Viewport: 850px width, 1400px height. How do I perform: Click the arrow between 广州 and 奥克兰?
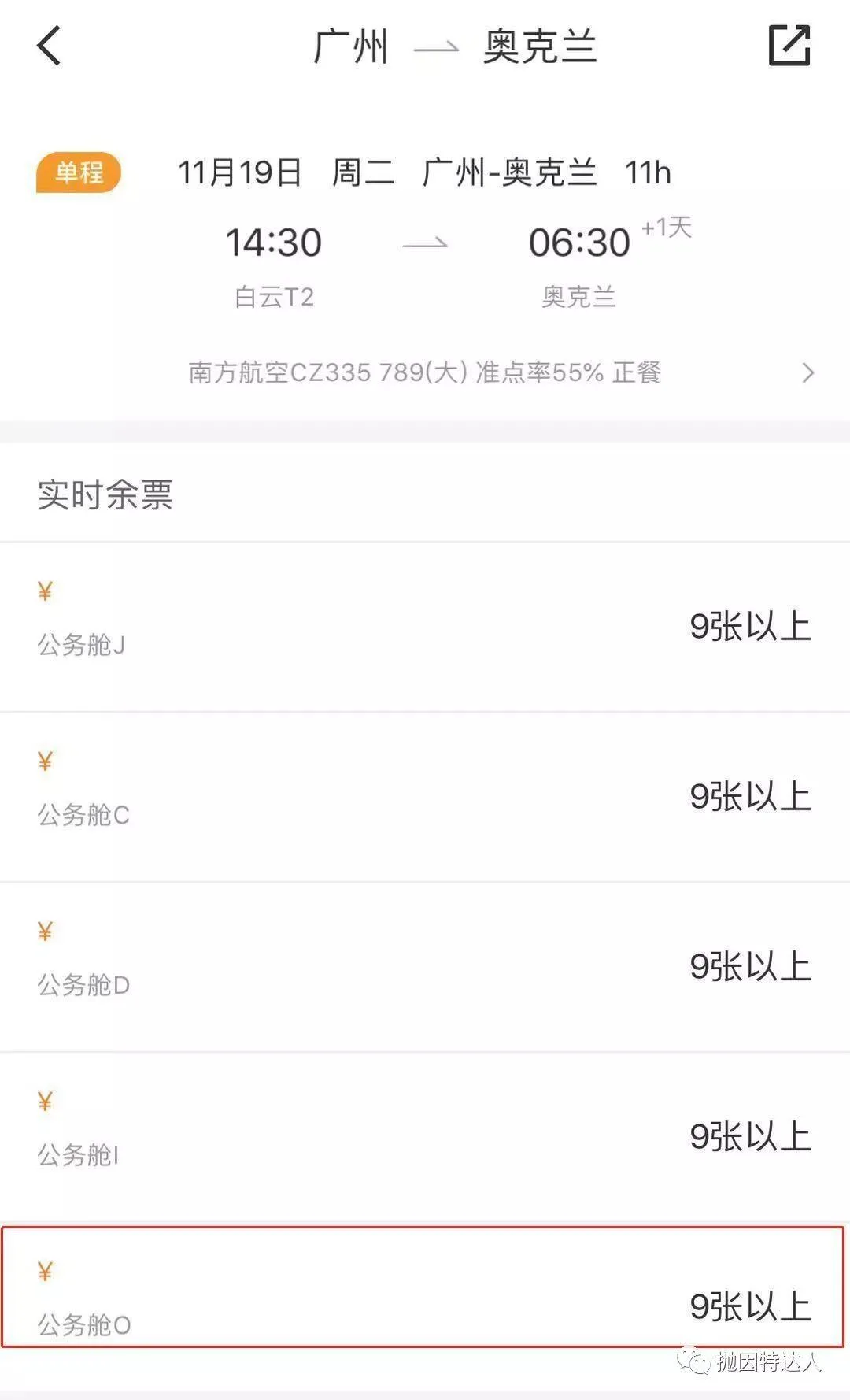[x=435, y=47]
